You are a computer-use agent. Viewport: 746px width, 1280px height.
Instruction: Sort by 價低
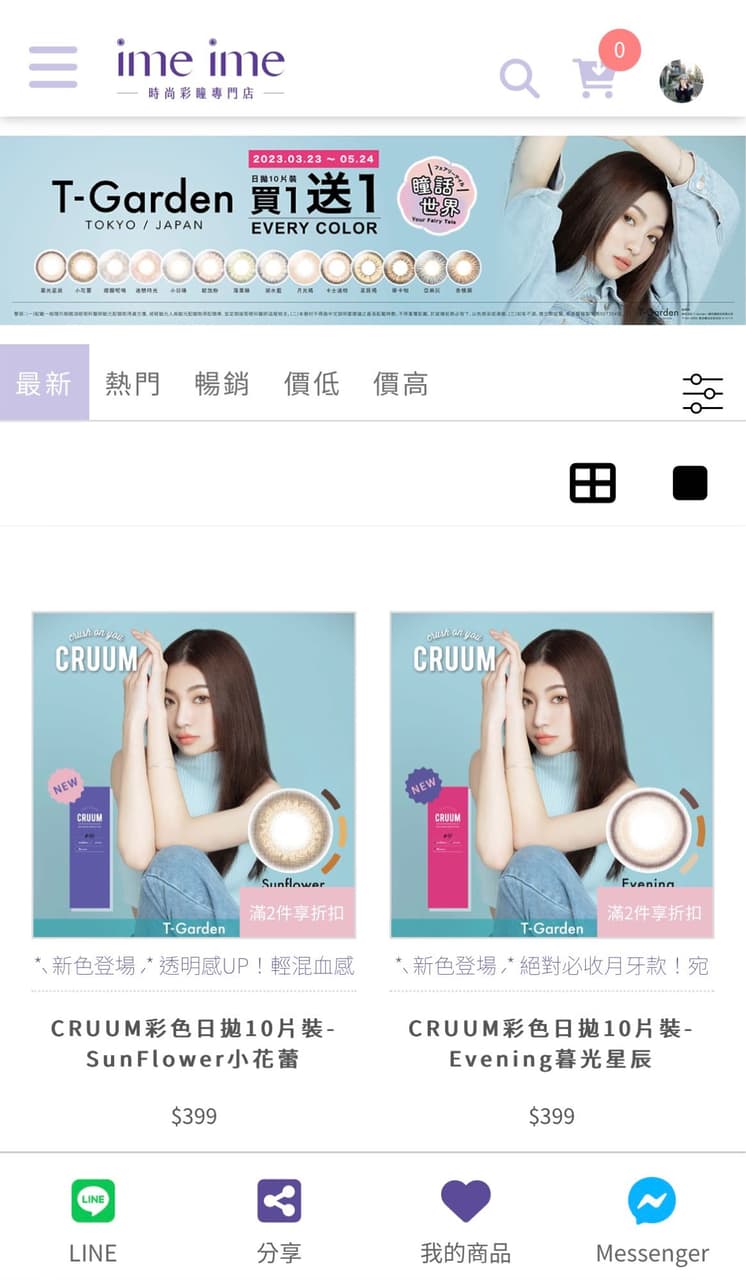[x=312, y=383]
